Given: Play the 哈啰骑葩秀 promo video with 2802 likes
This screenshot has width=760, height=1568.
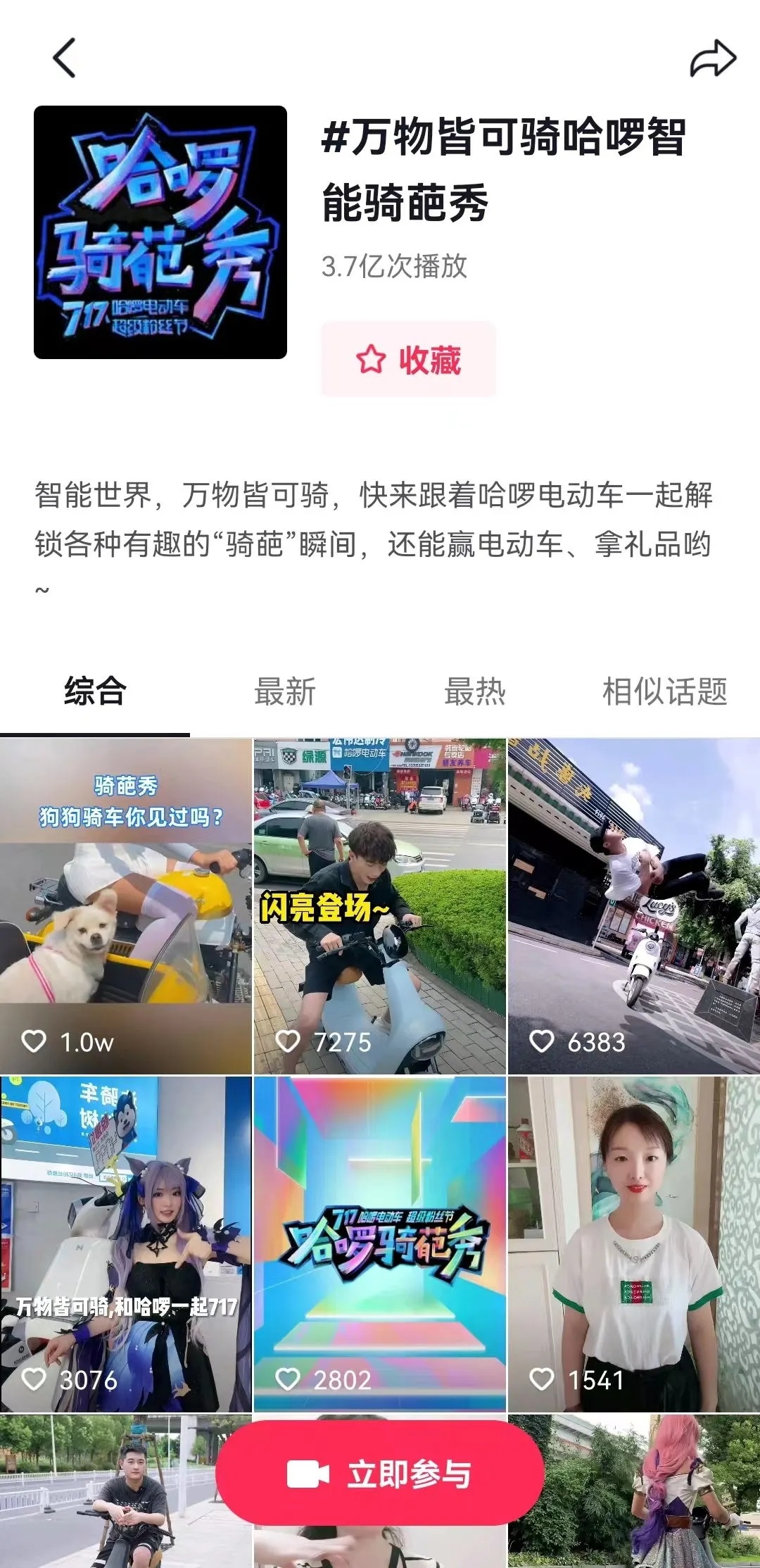Looking at the screenshot, I should pyautogui.click(x=380, y=1243).
